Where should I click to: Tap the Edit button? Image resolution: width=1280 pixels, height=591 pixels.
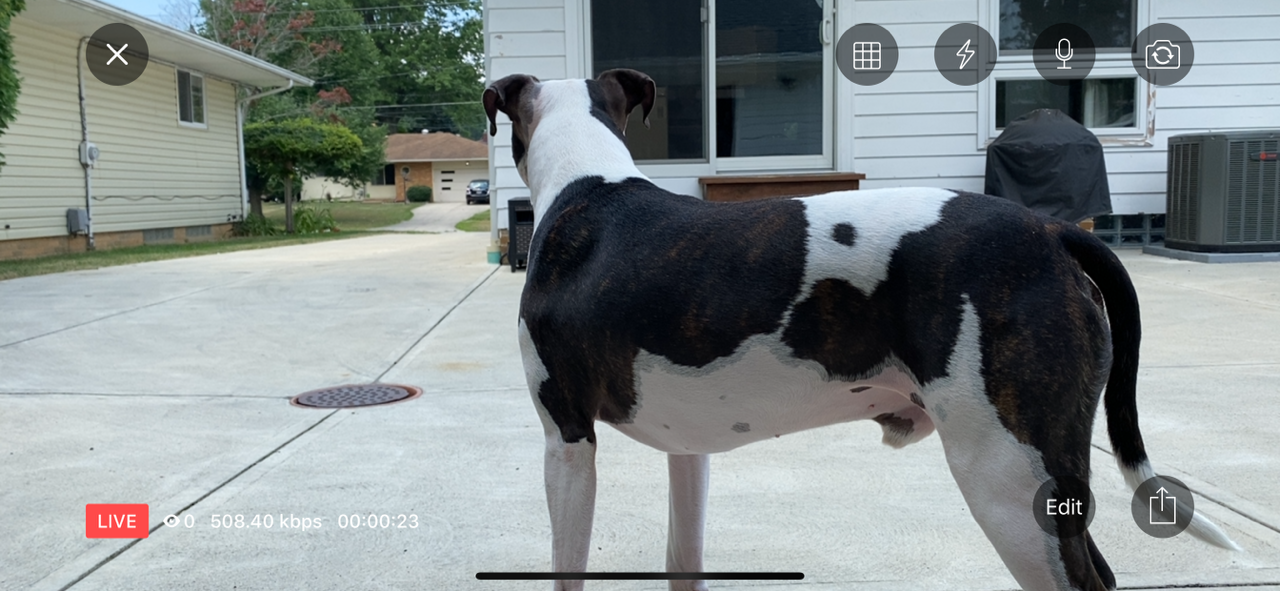click(x=1064, y=507)
